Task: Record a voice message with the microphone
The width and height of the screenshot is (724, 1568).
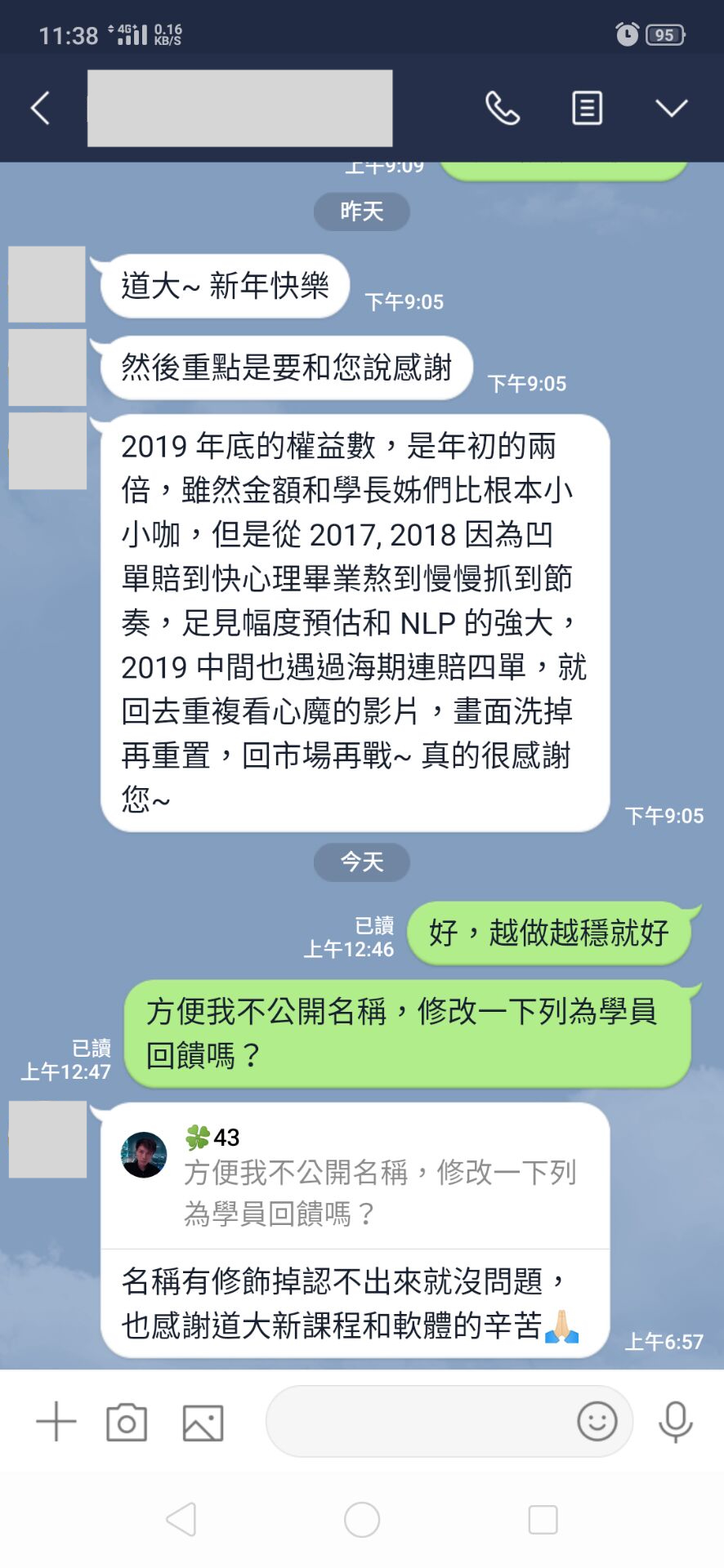Action: coord(675,1422)
